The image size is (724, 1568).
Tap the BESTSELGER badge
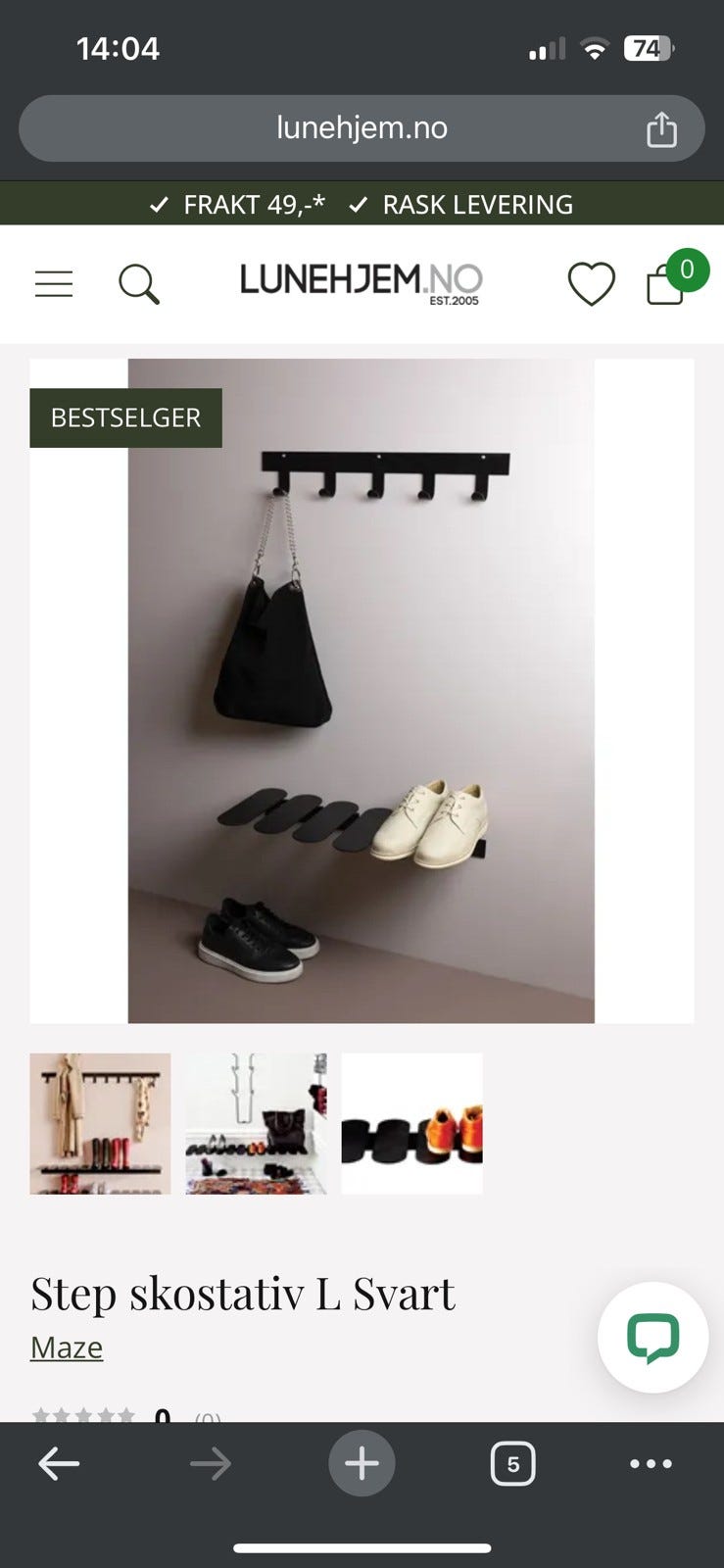click(x=125, y=416)
